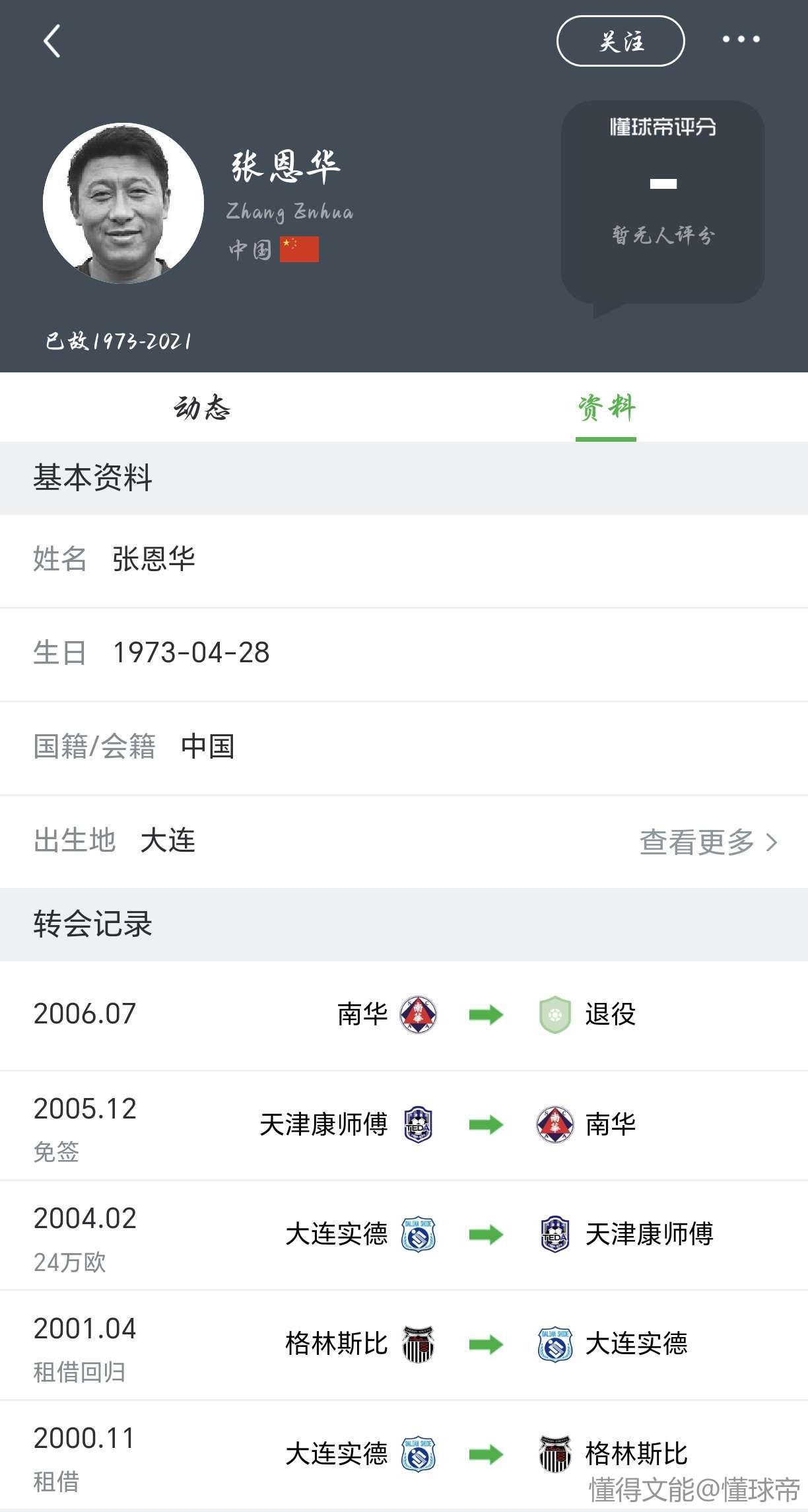
Task: Go back using the top-left arrow
Action: pos(52,41)
